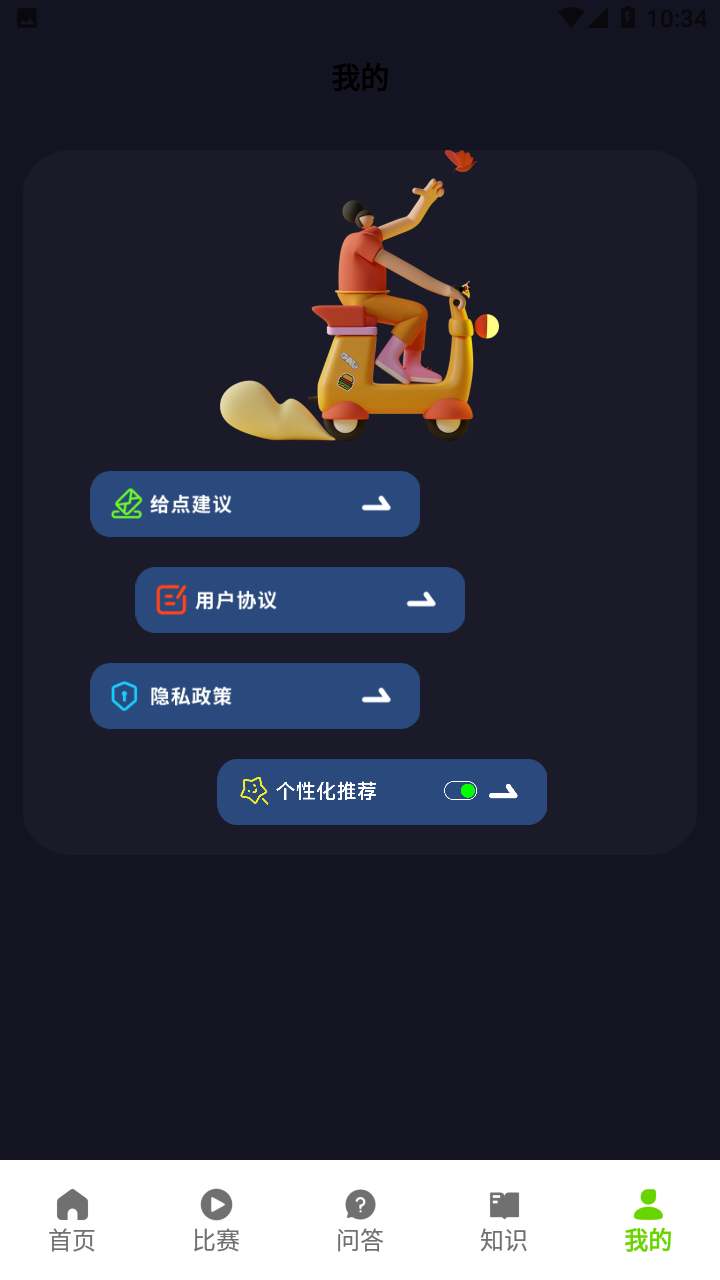The width and height of the screenshot is (720, 1280).
Task: Tap the question mark icon above 问答
Action: (x=359, y=1204)
